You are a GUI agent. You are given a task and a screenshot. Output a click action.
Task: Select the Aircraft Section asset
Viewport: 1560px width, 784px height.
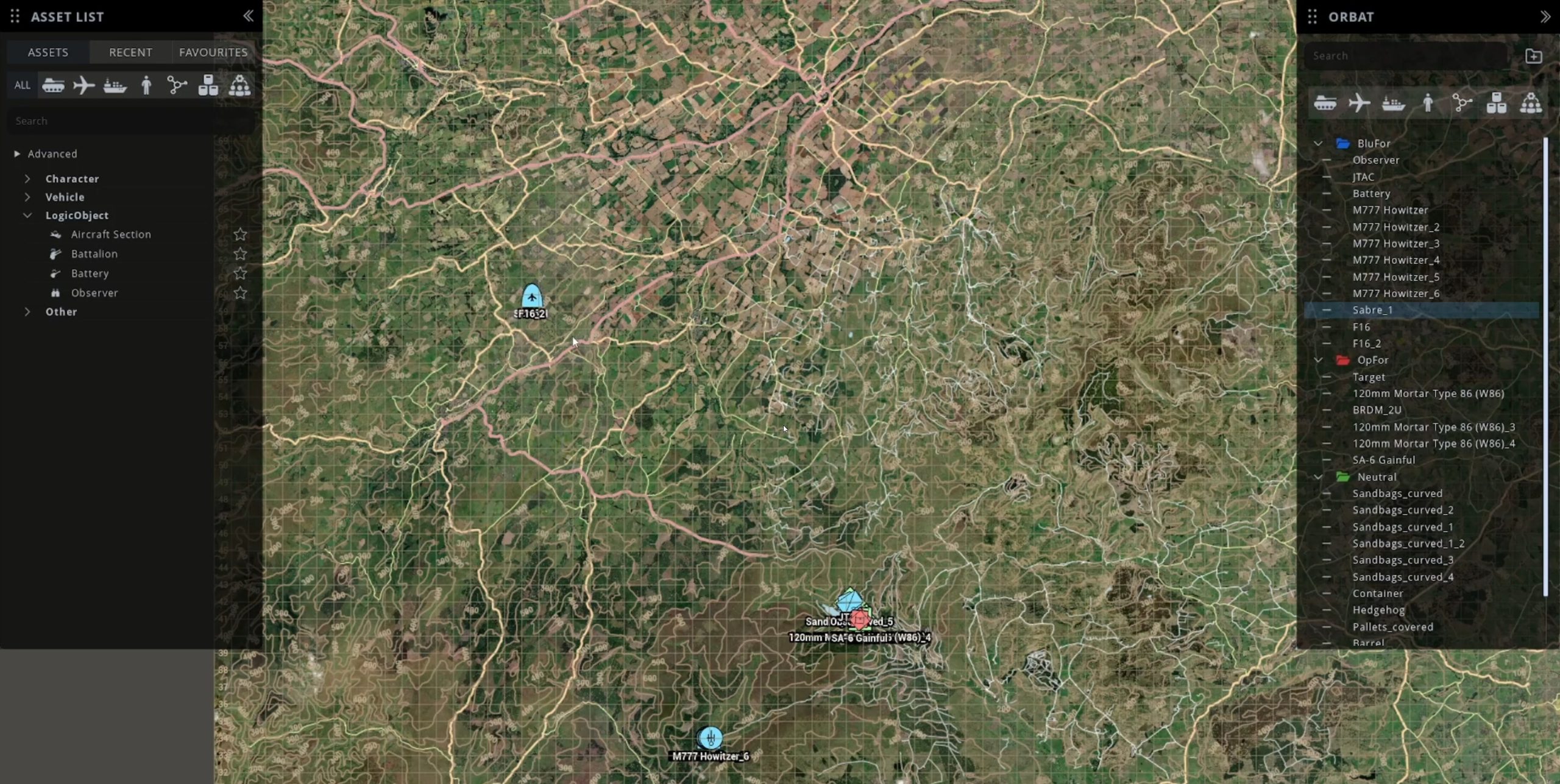tap(111, 235)
